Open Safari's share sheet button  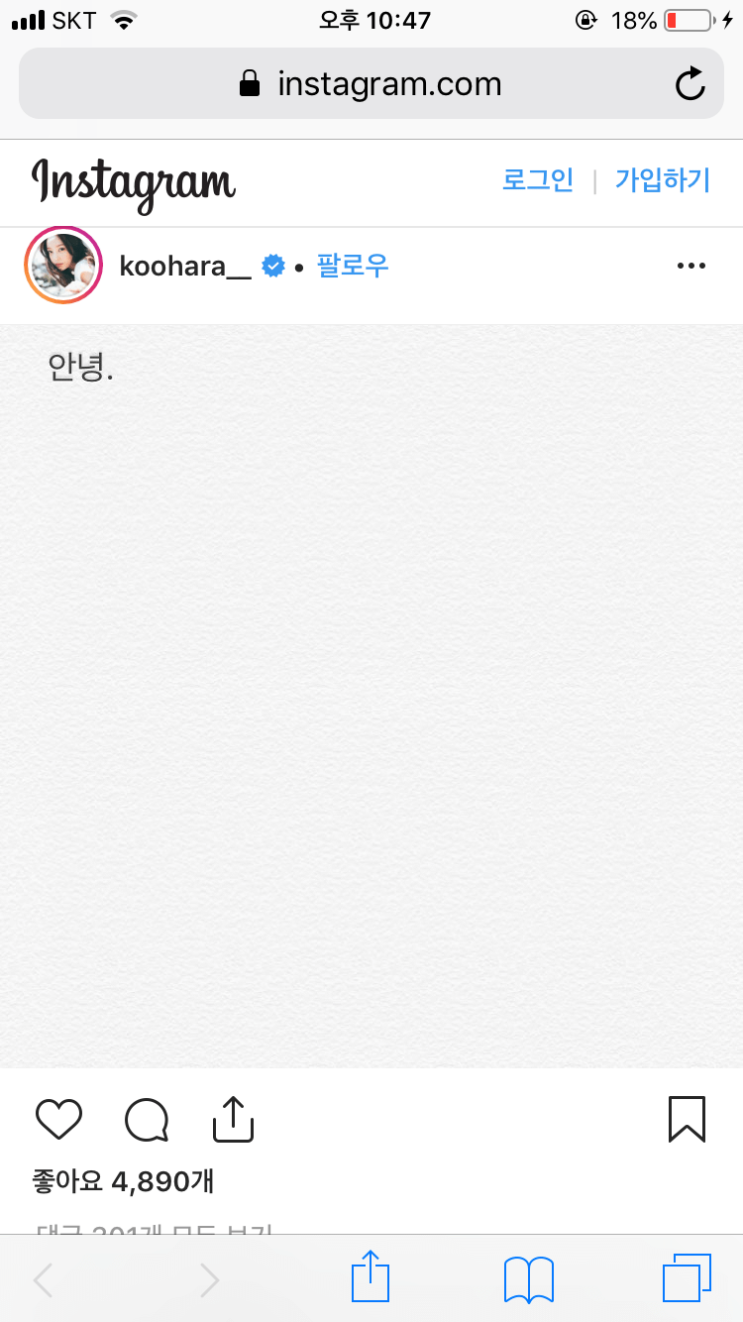(x=370, y=1277)
